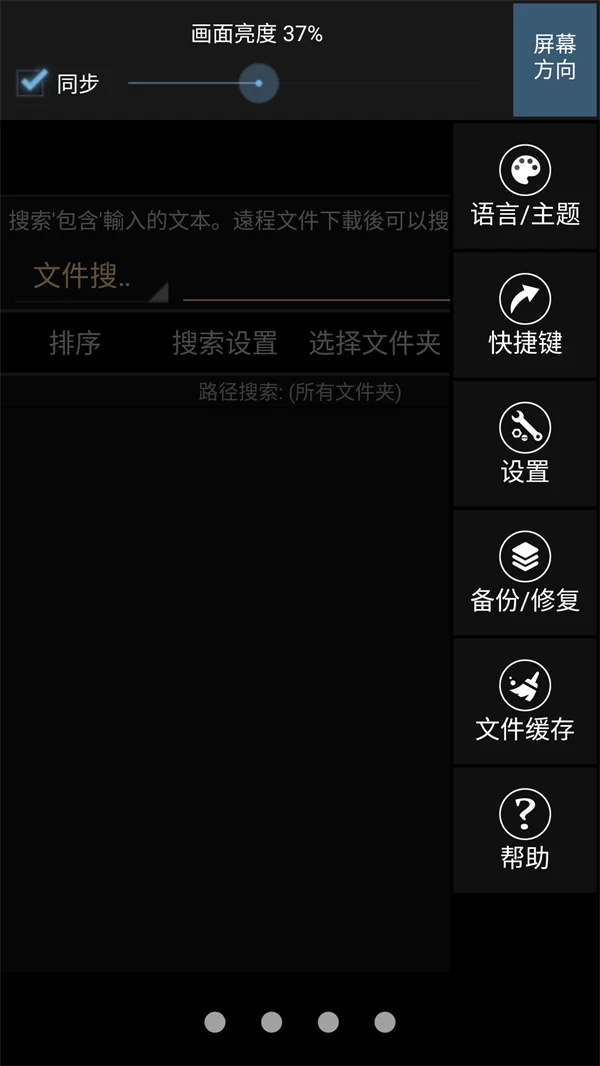Open 帮助 help
Viewport: 600px width, 1066px height.
(525, 830)
